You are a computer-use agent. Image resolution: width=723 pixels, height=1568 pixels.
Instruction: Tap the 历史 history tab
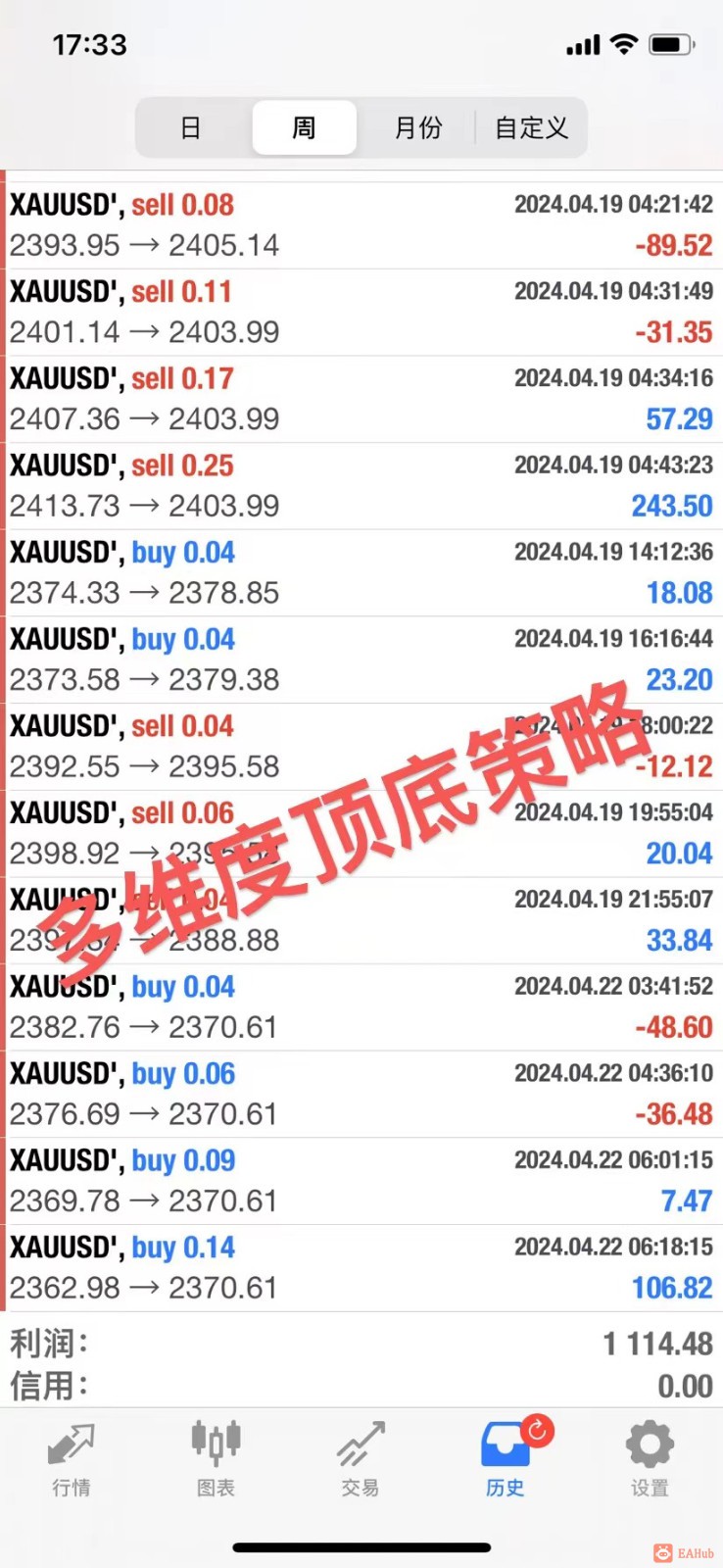coord(506,1459)
